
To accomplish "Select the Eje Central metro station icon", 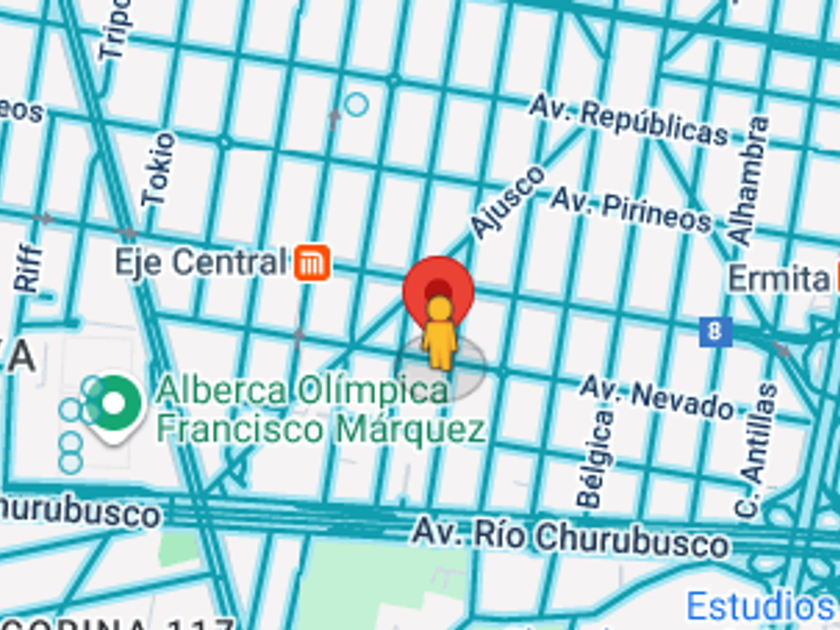I will (x=313, y=262).
